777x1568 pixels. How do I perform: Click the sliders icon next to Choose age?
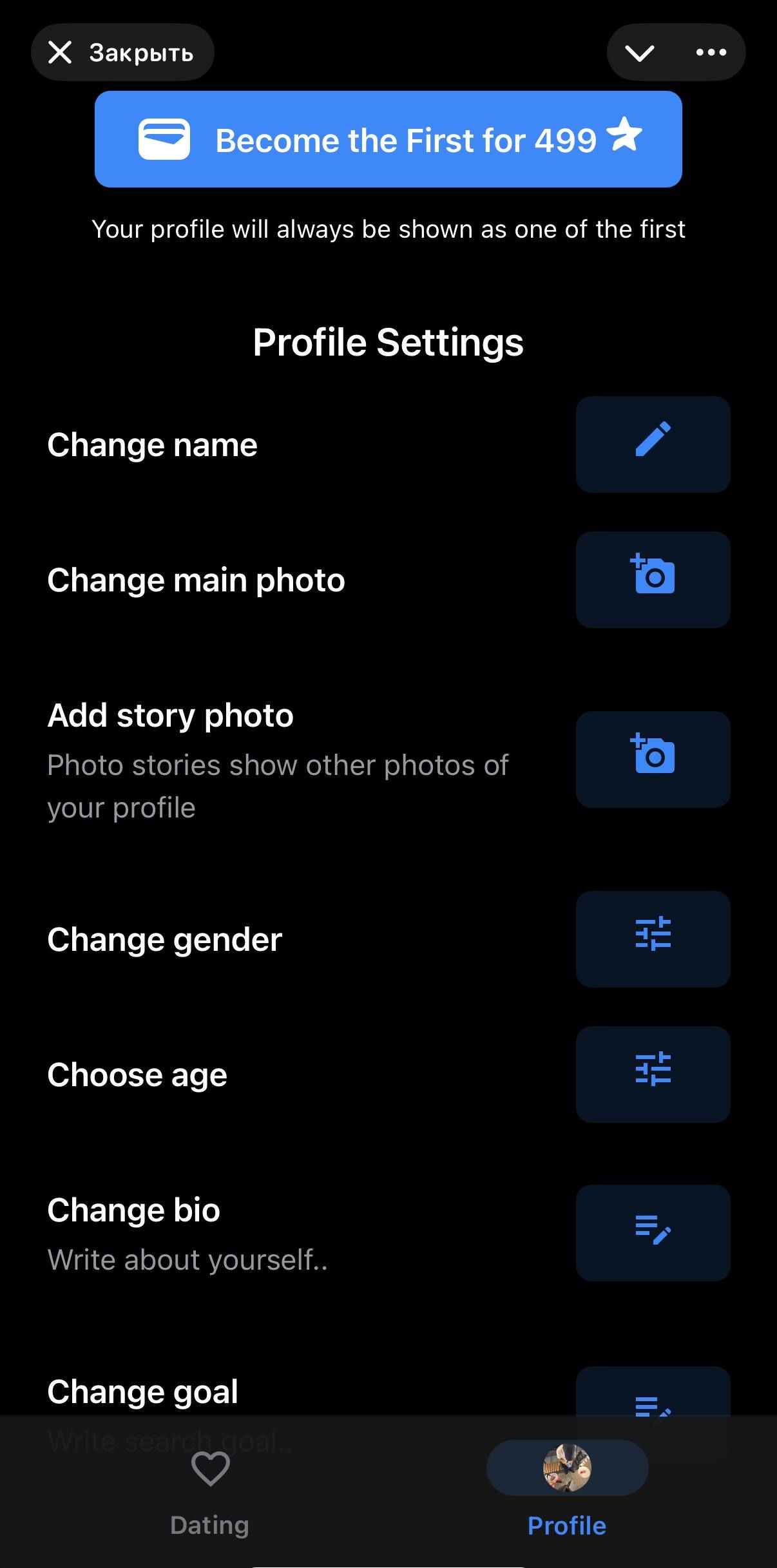click(653, 1074)
